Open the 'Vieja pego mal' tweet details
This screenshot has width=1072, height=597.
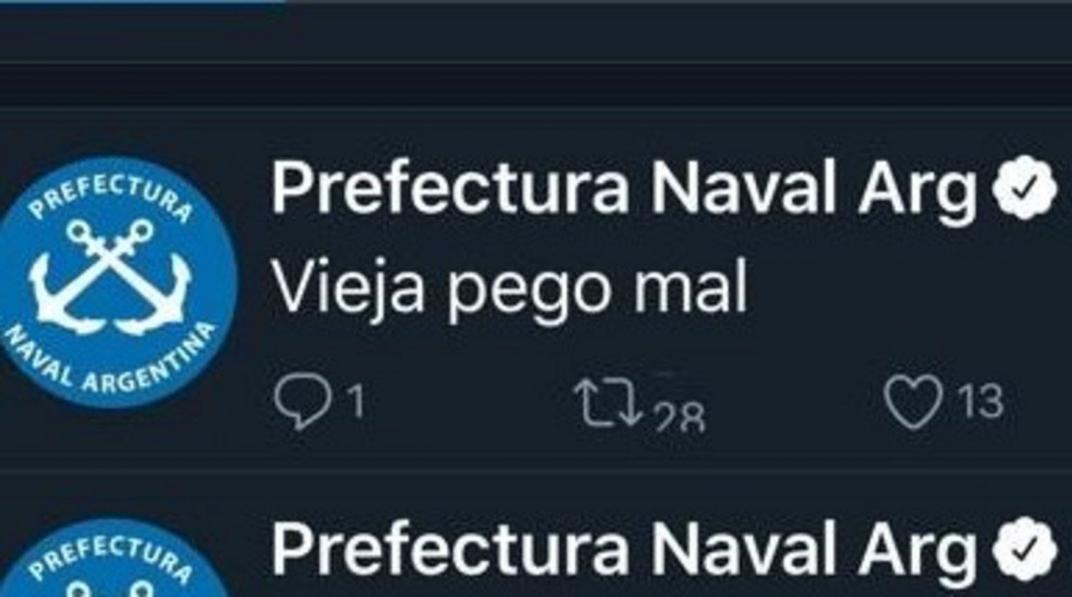(510, 290)
